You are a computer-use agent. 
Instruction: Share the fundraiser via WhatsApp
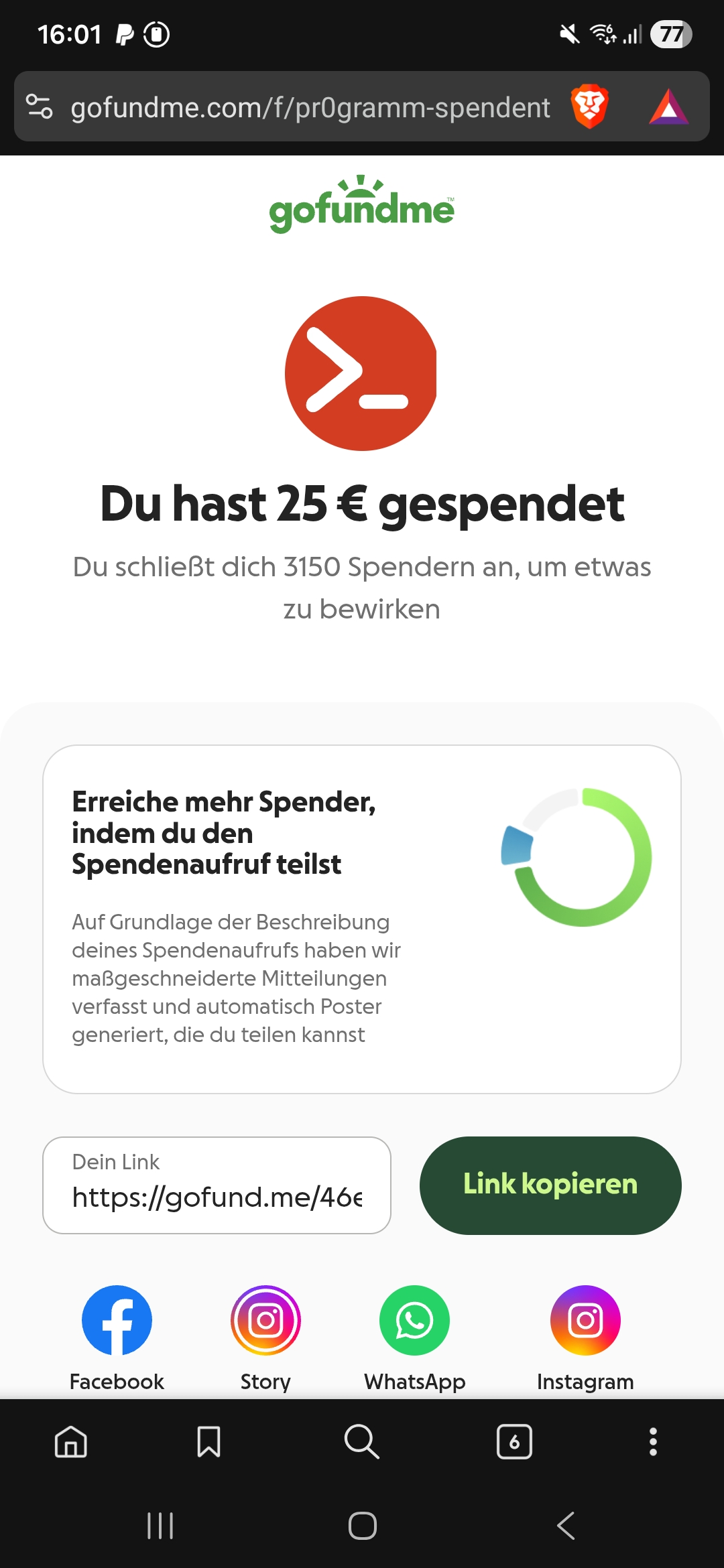pyautogui.click(x=414, y=1320)
